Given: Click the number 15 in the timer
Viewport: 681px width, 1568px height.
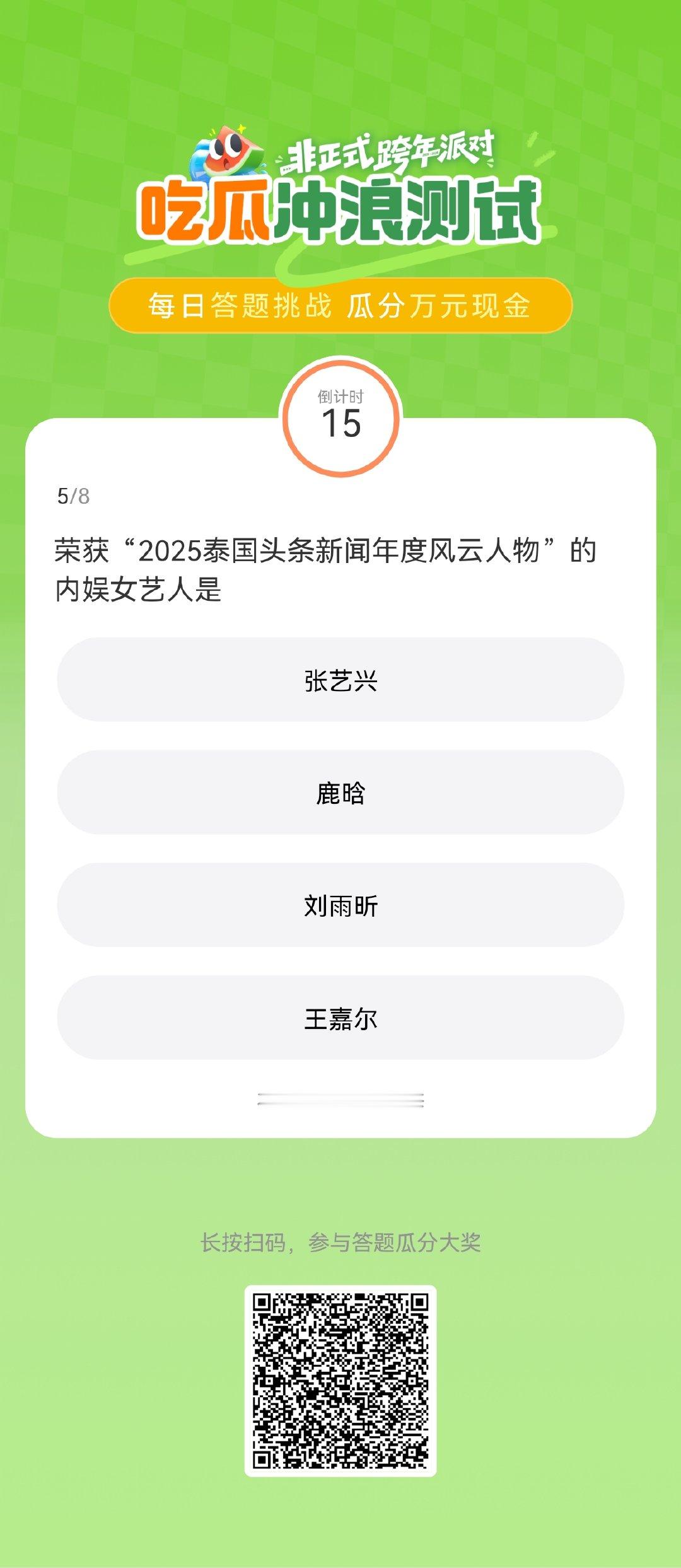Looking at the screenshot, I should pos(340,424).
